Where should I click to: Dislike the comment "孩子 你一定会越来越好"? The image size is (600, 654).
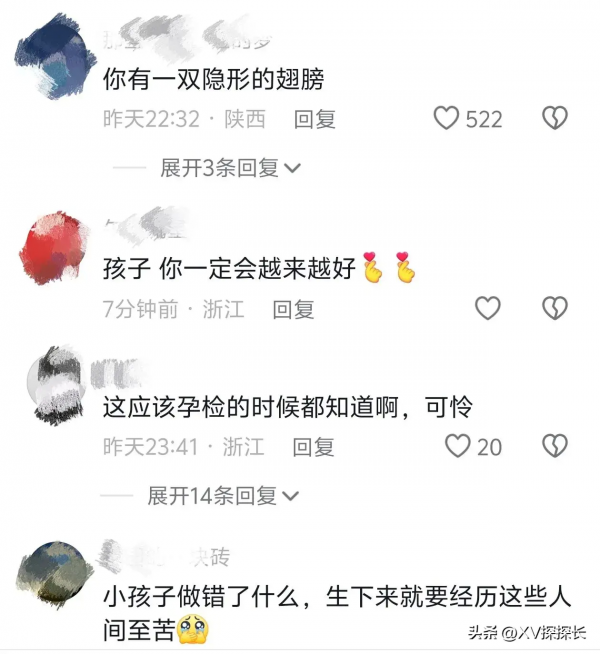coord(554,308)
